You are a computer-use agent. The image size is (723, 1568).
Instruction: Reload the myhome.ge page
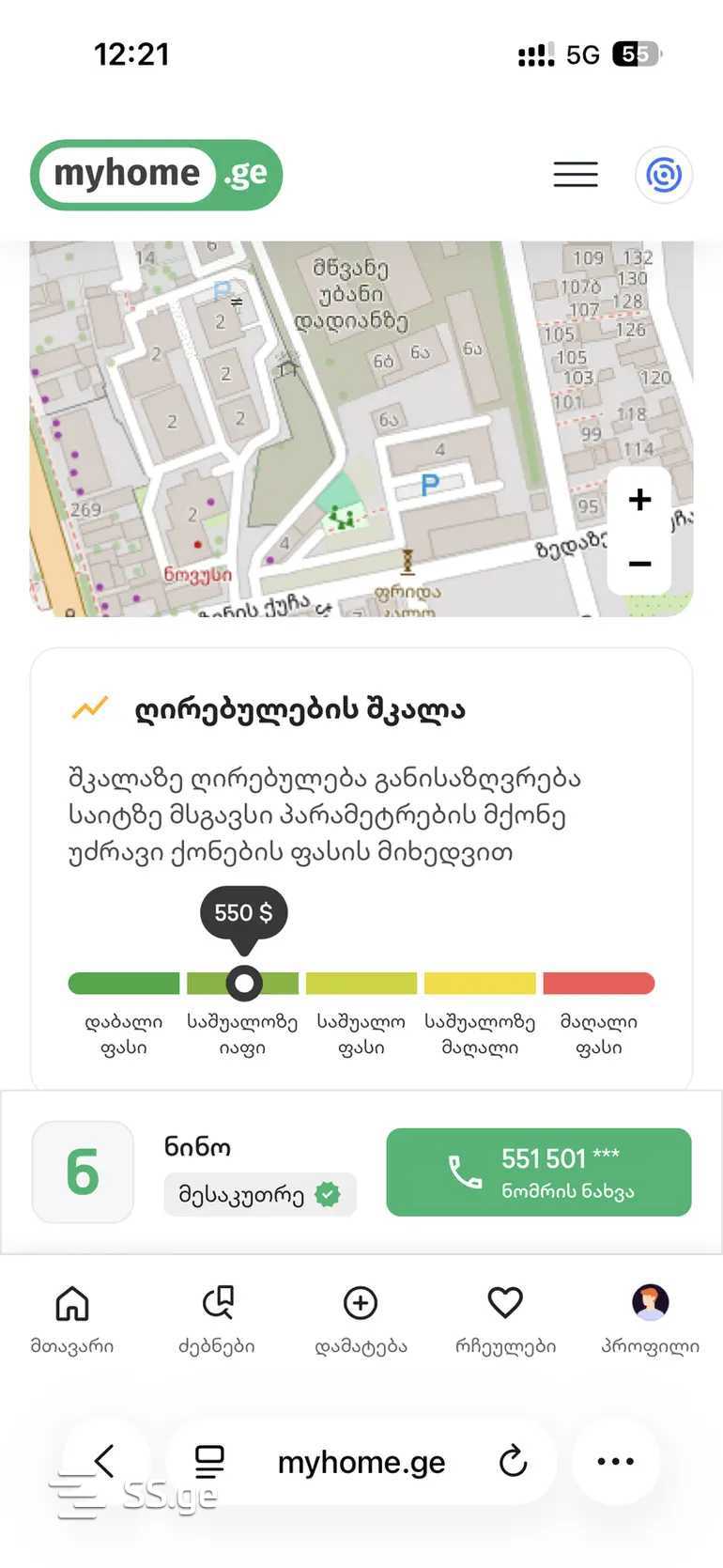click(x=513, y=1461)
